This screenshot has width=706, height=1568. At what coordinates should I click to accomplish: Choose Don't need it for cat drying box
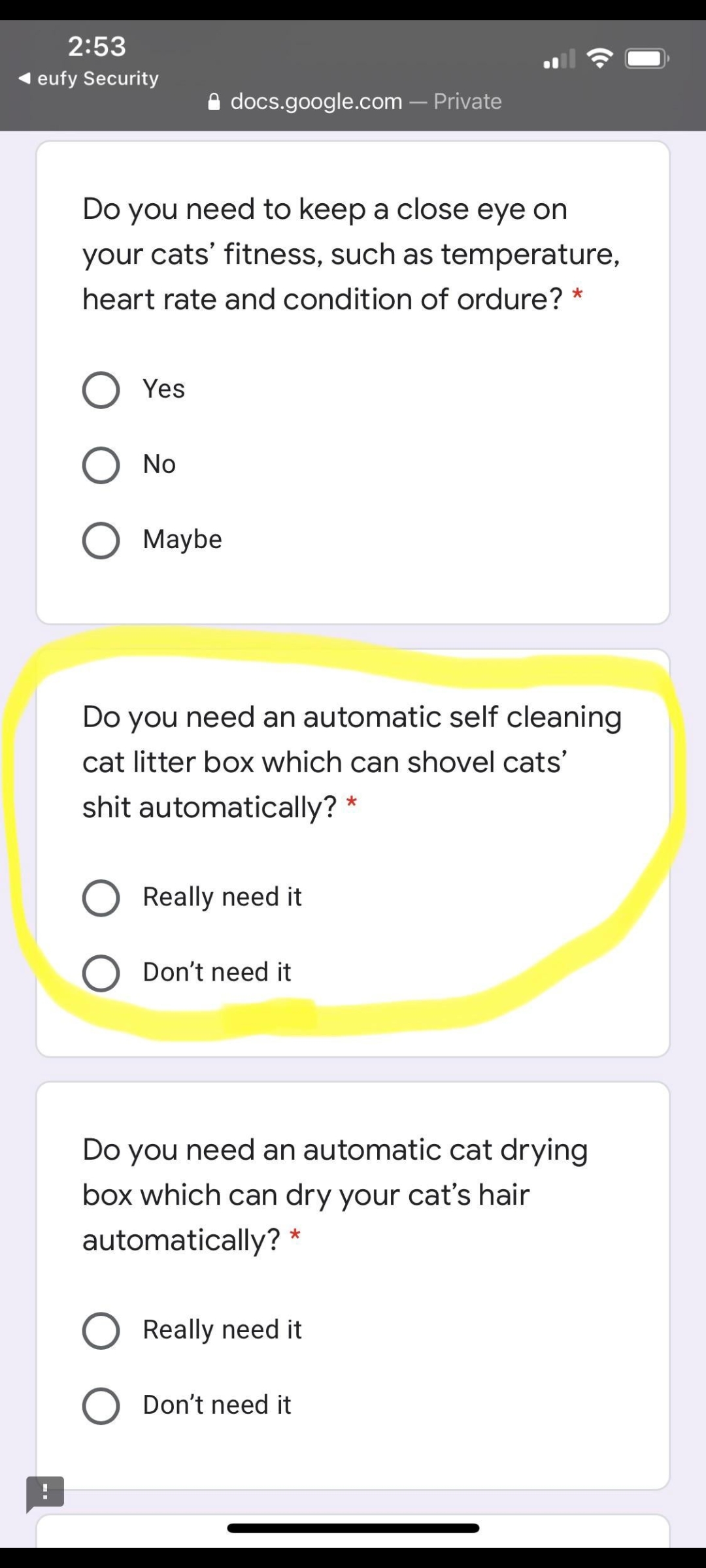pos(101,1405)
